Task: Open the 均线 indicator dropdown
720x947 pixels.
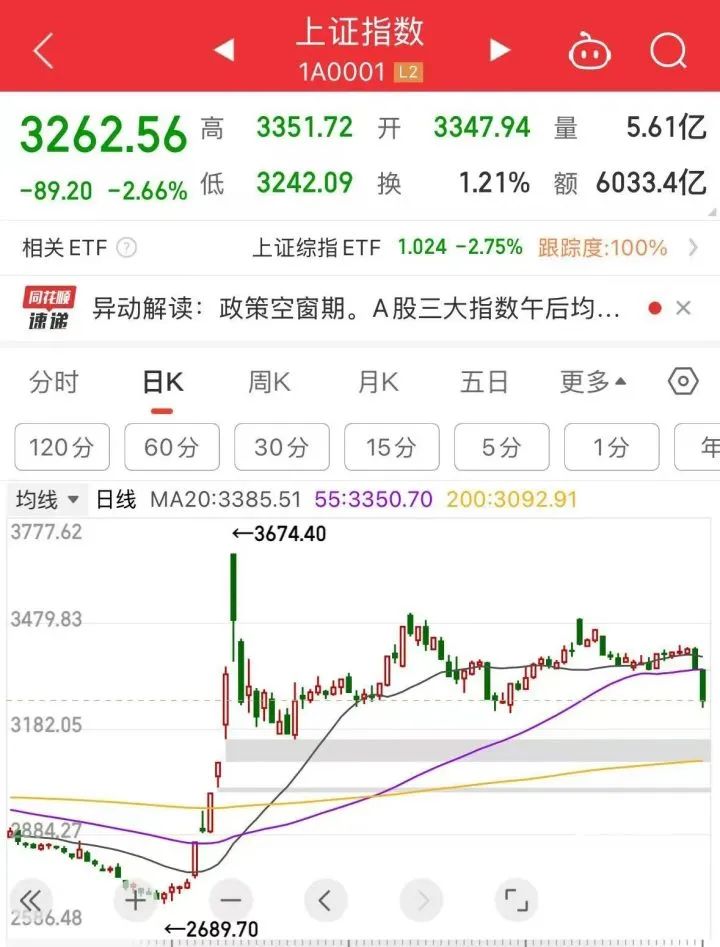Action: 47,499
